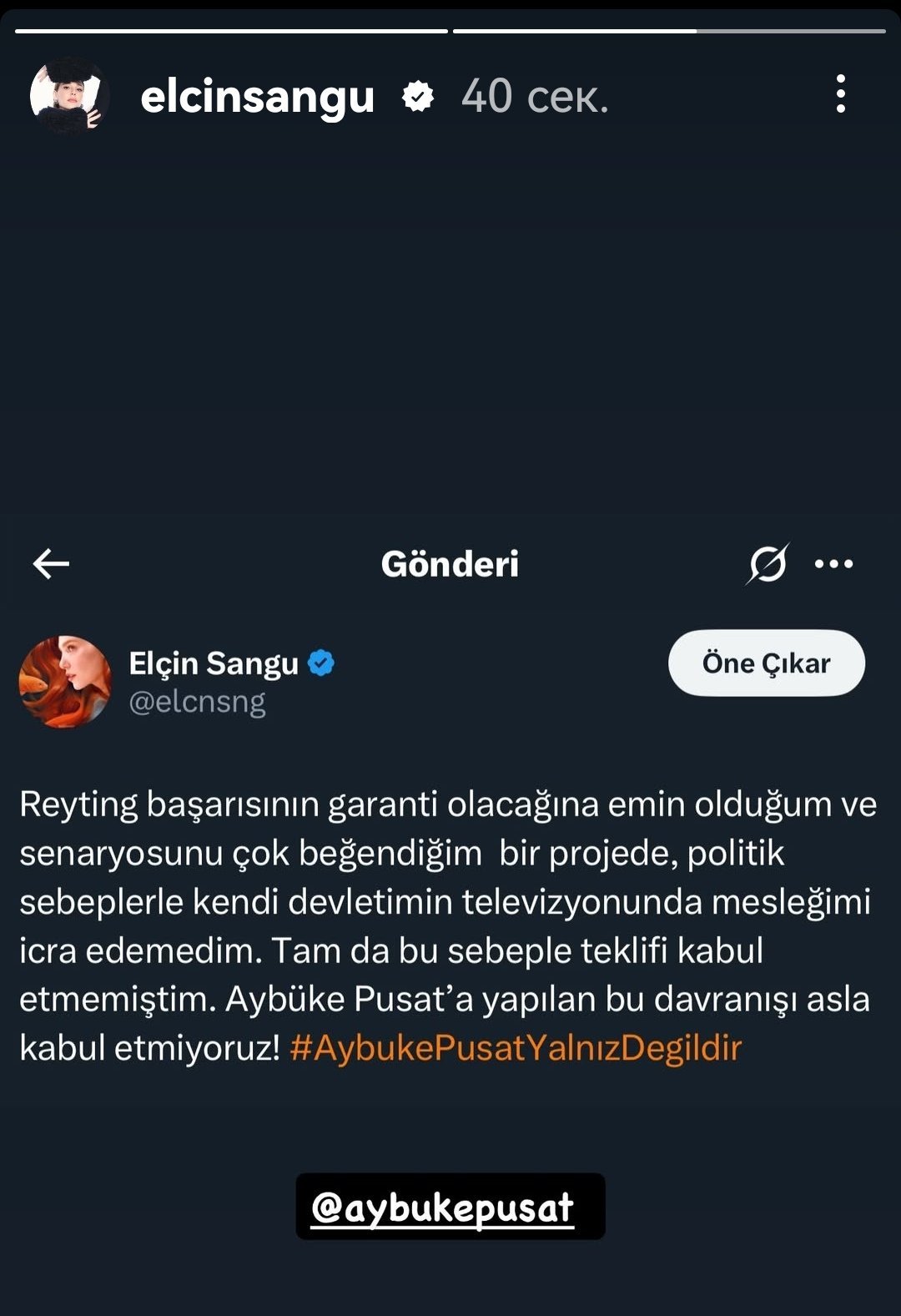The height and width of the screenshot is (1316, 901).
Task: Open elcinsangu's profile picture
Action: pyautogui.click(x=69, y=96)
